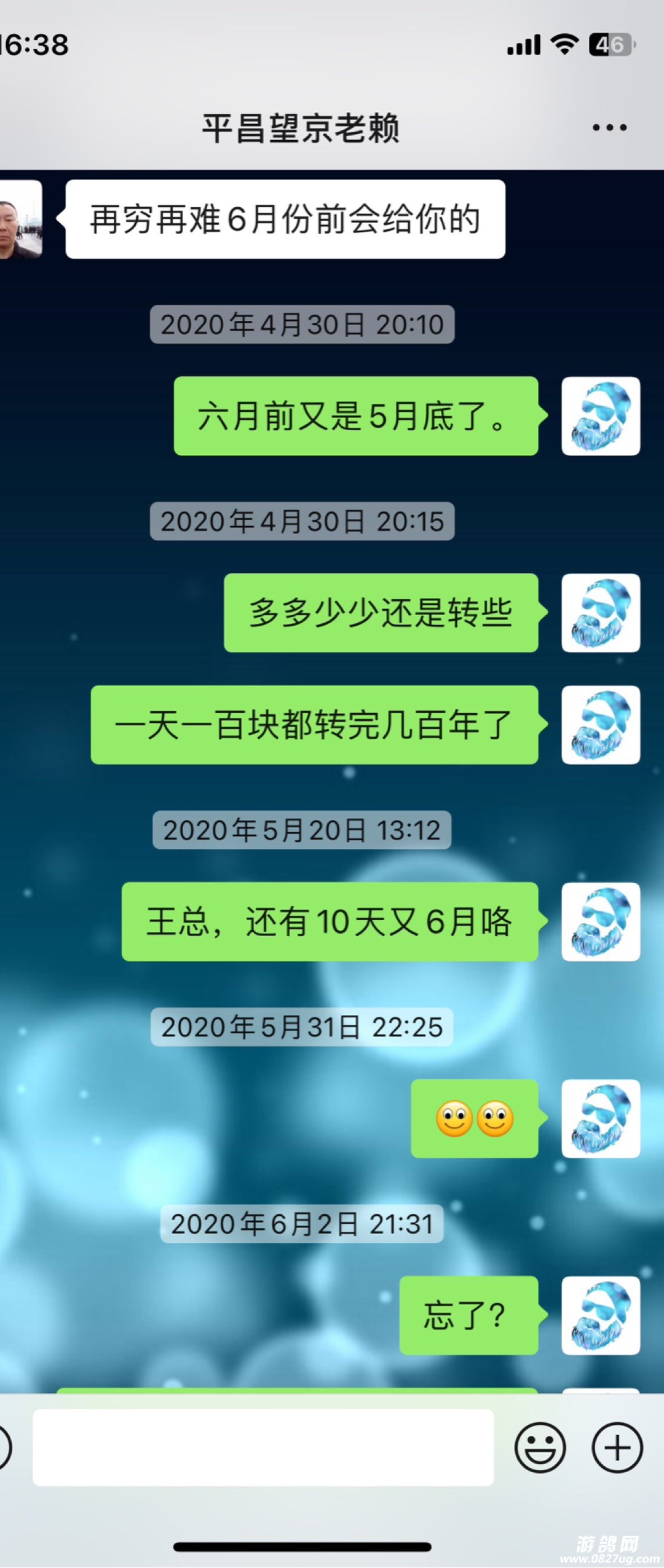
Task: Tap the message input field
Action: pyautogui.click(x=263, y=1447)
